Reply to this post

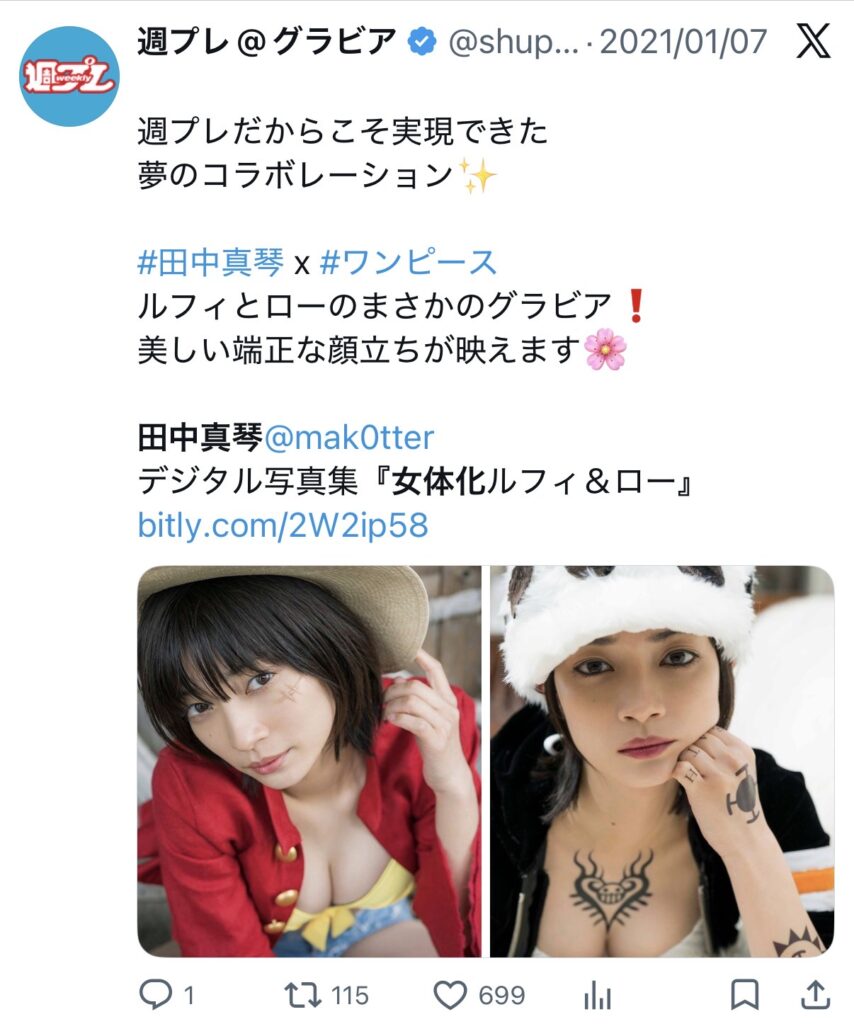(155, 994)
